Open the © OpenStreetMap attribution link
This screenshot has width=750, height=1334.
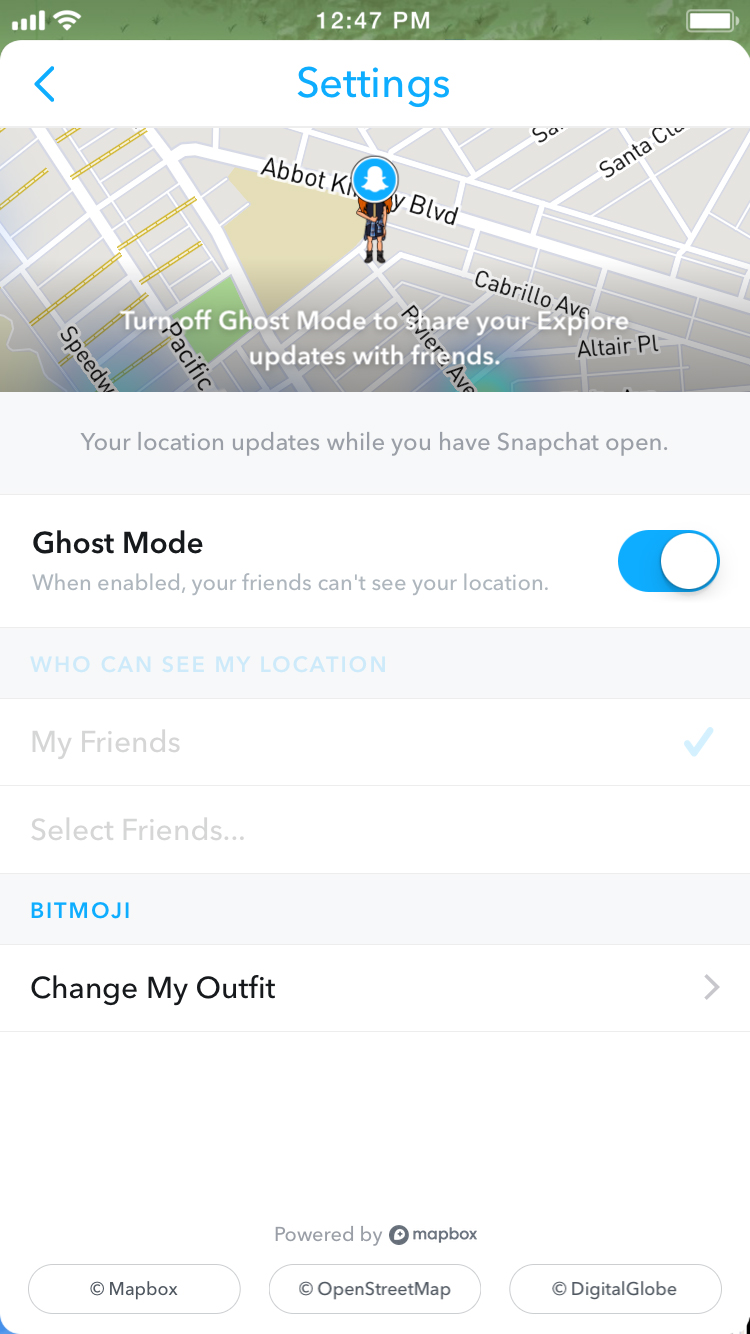point(374,1289)
